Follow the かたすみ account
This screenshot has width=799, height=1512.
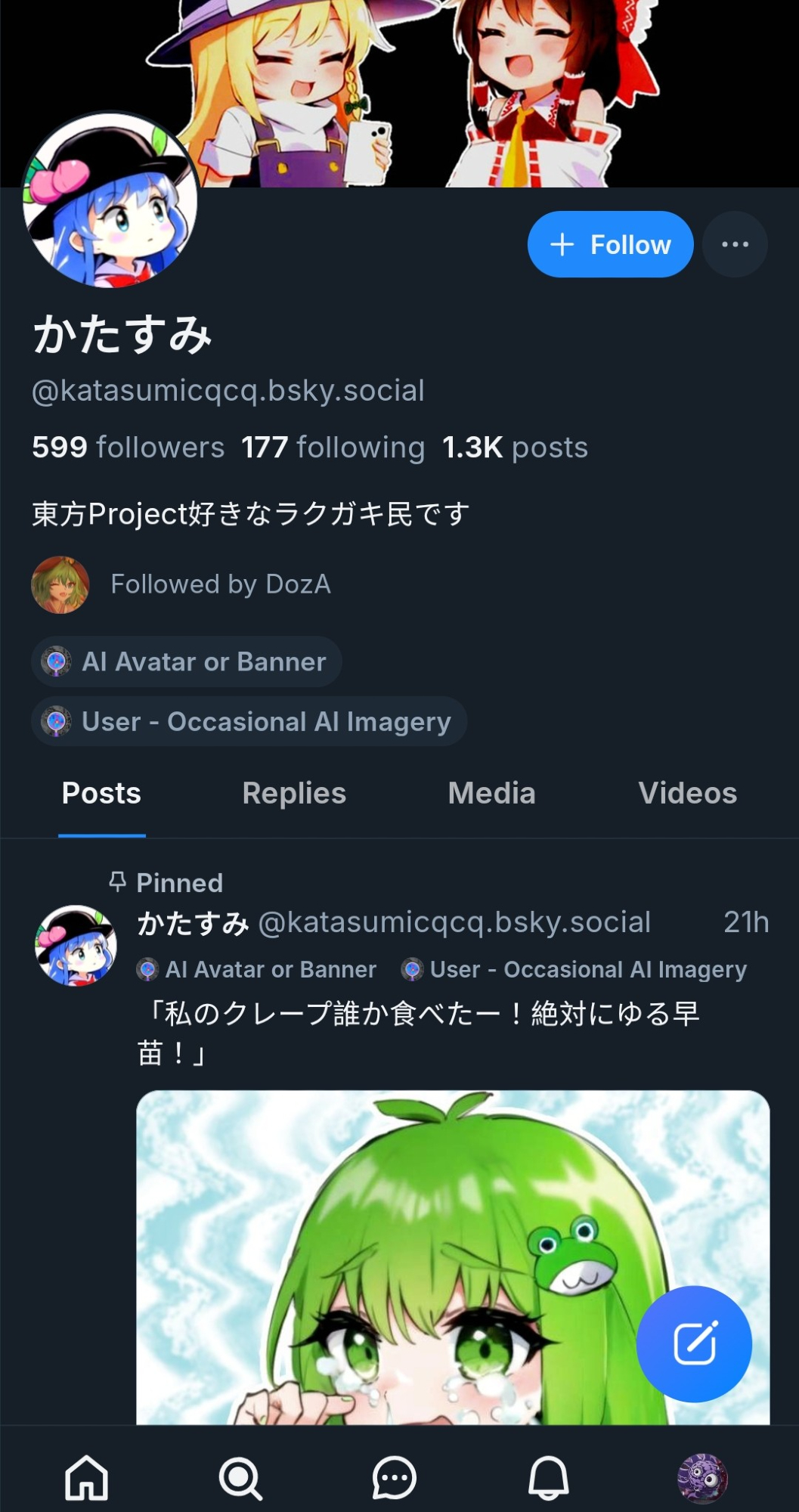tap(610, 244)
